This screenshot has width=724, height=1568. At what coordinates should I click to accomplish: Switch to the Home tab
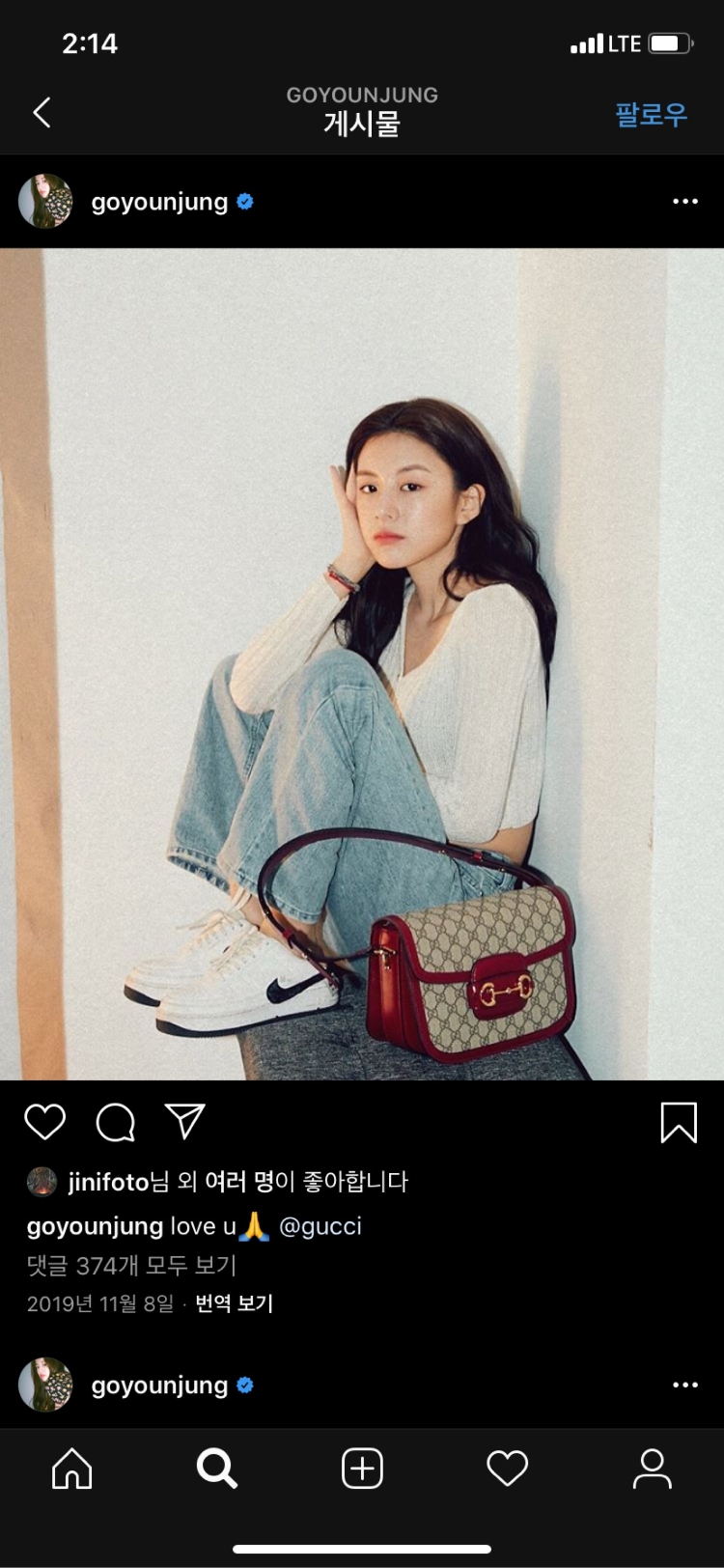pos(72,1469)
